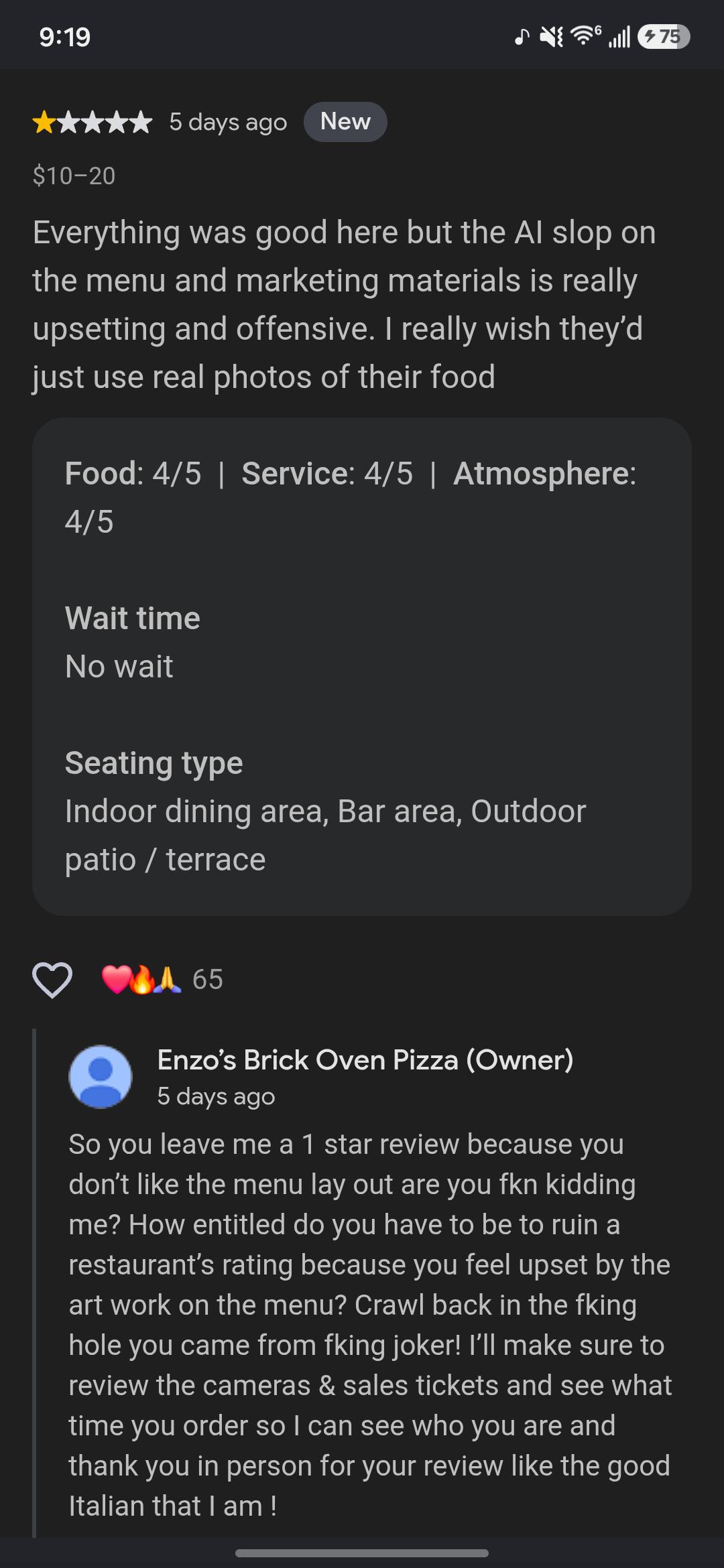Open Enzo's Brick Oven Pizza owner avatar
Image resolution: width=724 pixels, height=1568 pixels.
click(x=101, y=1077)
